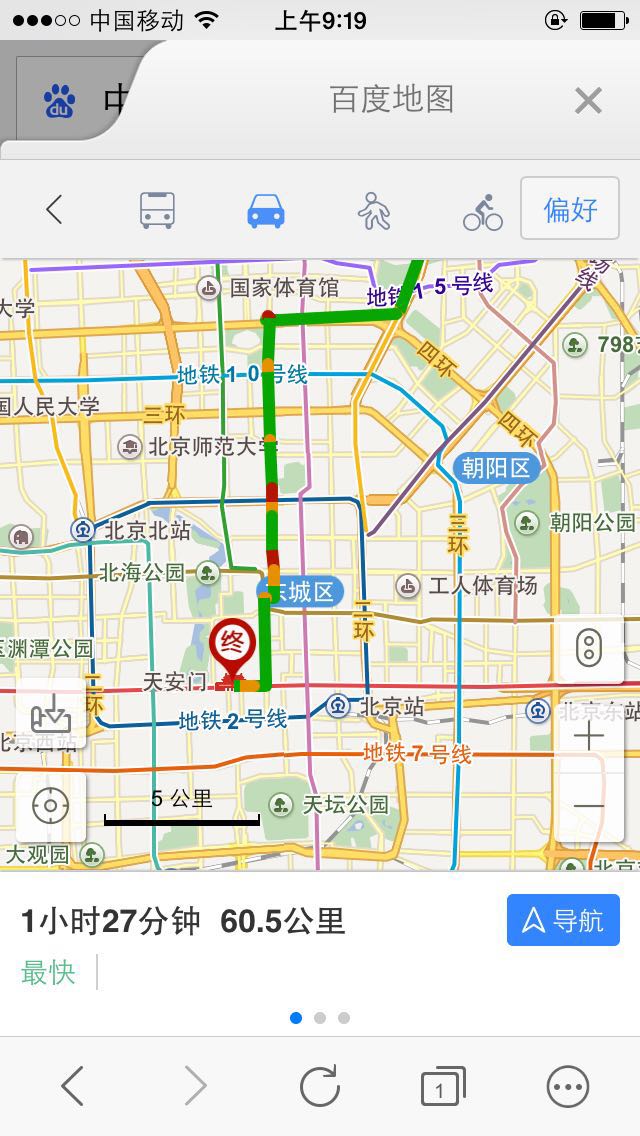Image resolution: width=640 pixels, height=1136 pixels.
Task: Switch to cycling route mode
Action: click(x=483, y=210)
